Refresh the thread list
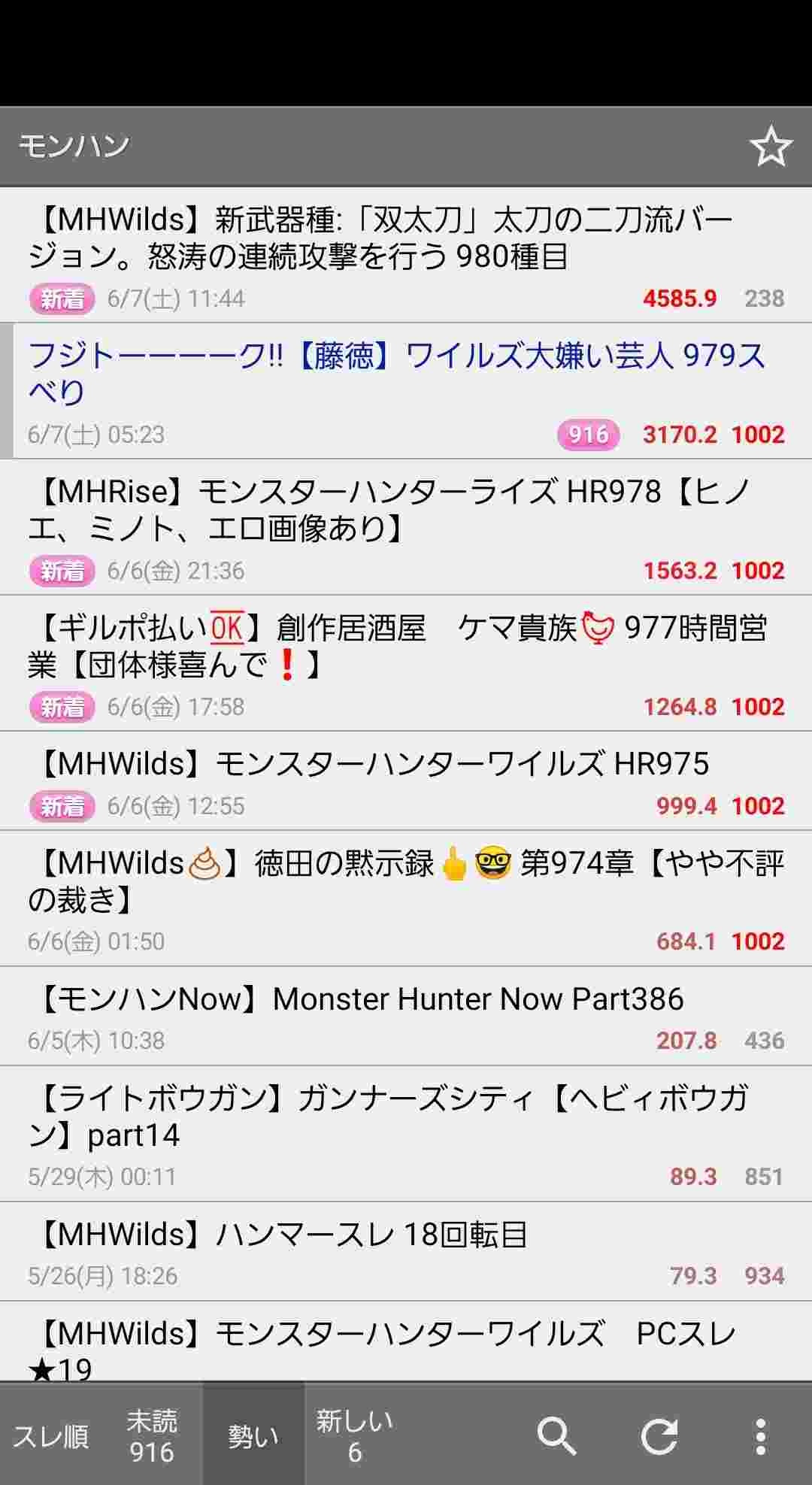812x1485 pixels. pyautogui.click(x=659, y=1436)
